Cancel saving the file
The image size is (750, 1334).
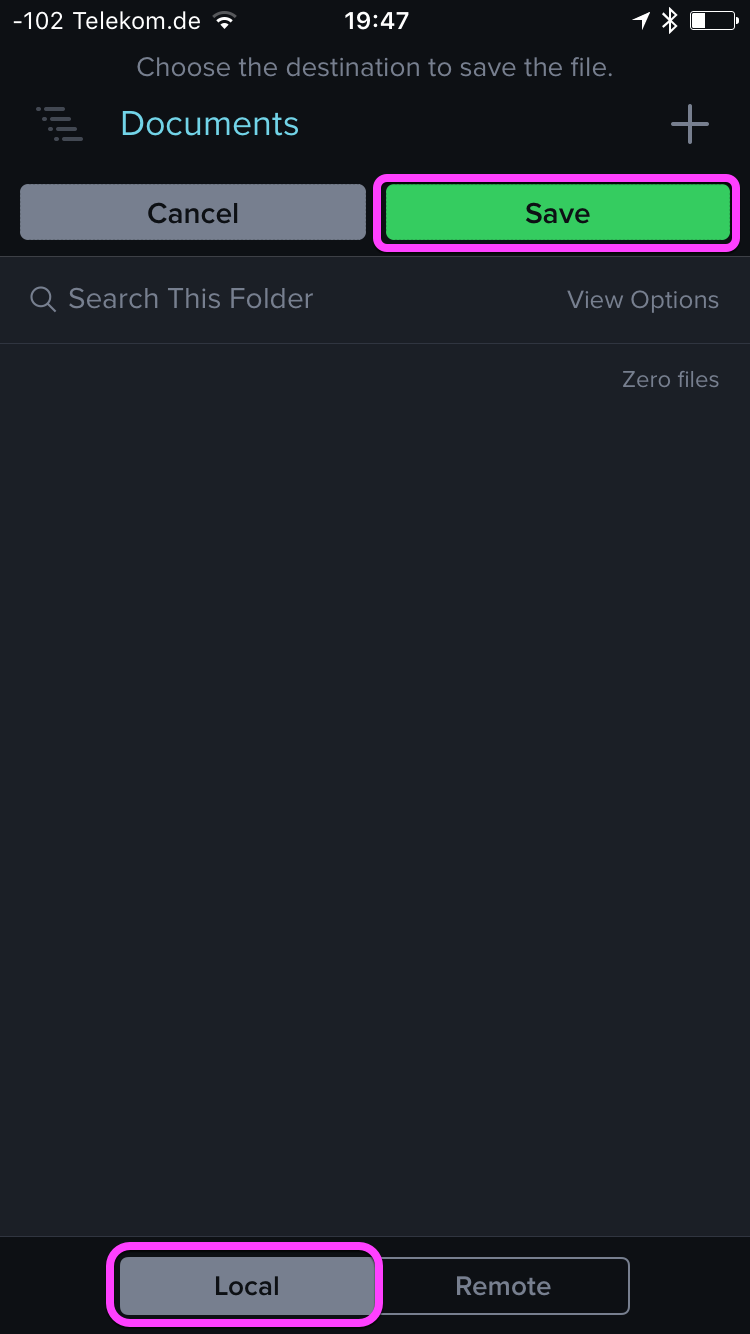(193, 213)
